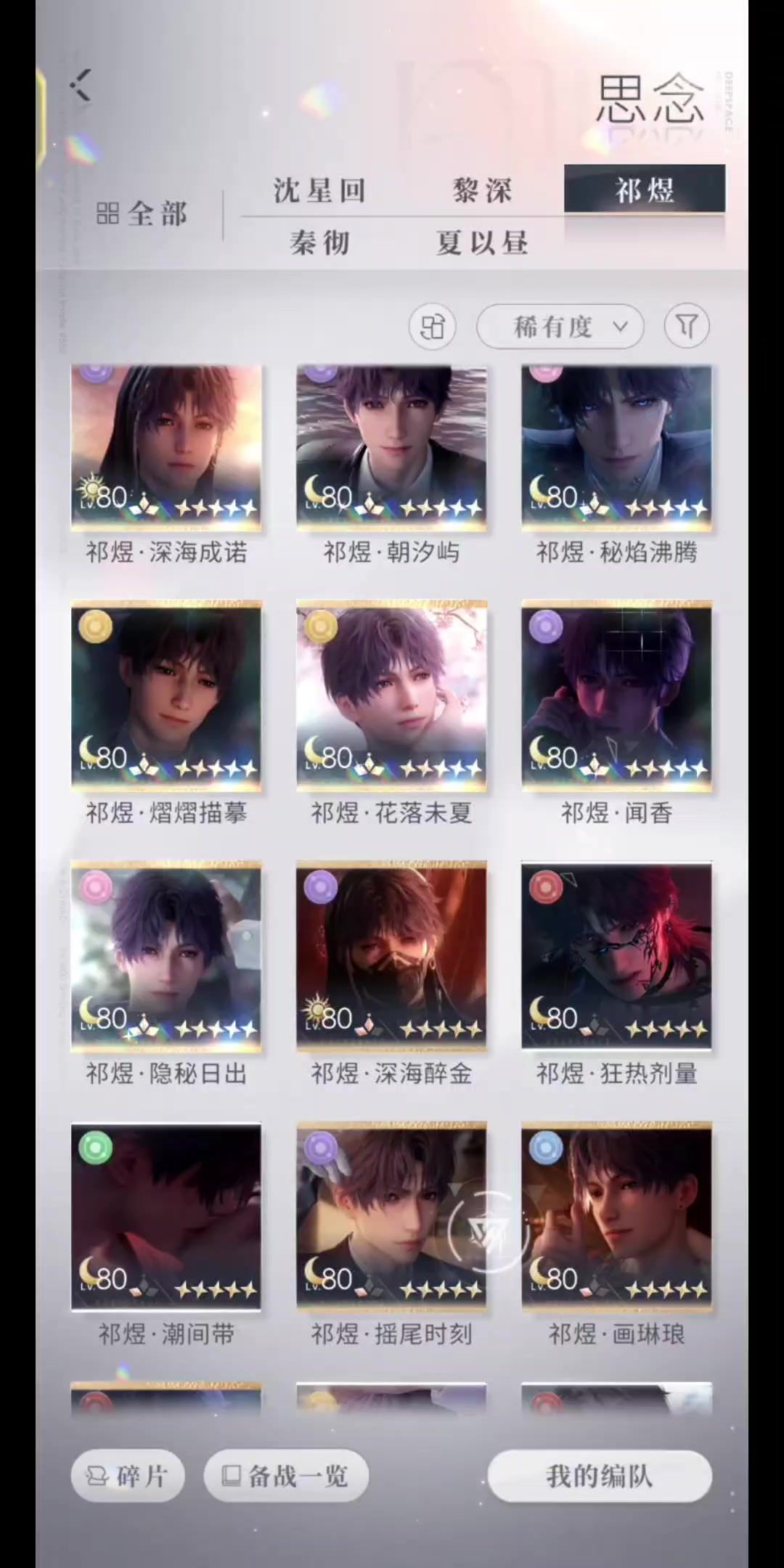Open card 祁煜·秘焰沸腾

tap(616, 447)
